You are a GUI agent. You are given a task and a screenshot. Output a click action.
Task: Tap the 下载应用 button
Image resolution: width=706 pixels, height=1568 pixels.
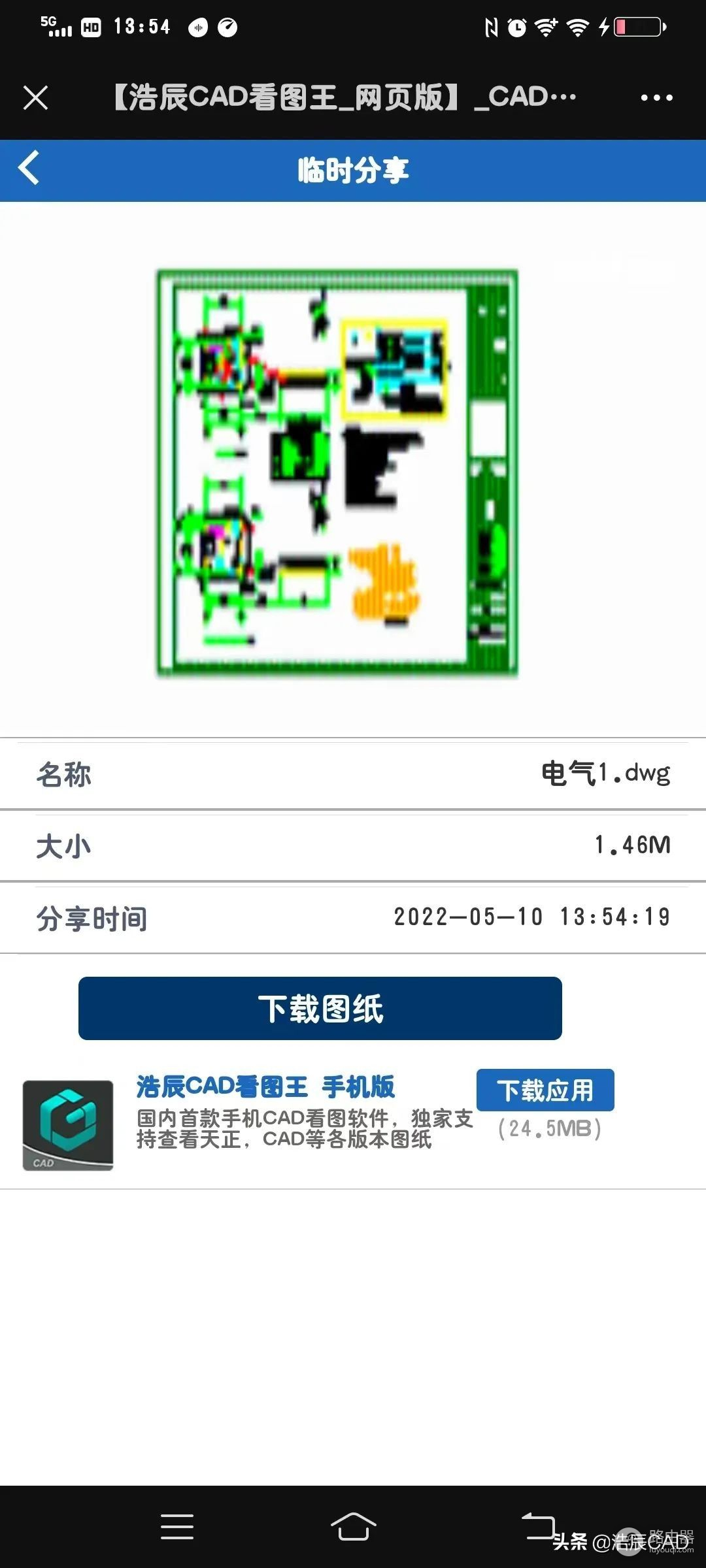click(x=545, y=1090)
